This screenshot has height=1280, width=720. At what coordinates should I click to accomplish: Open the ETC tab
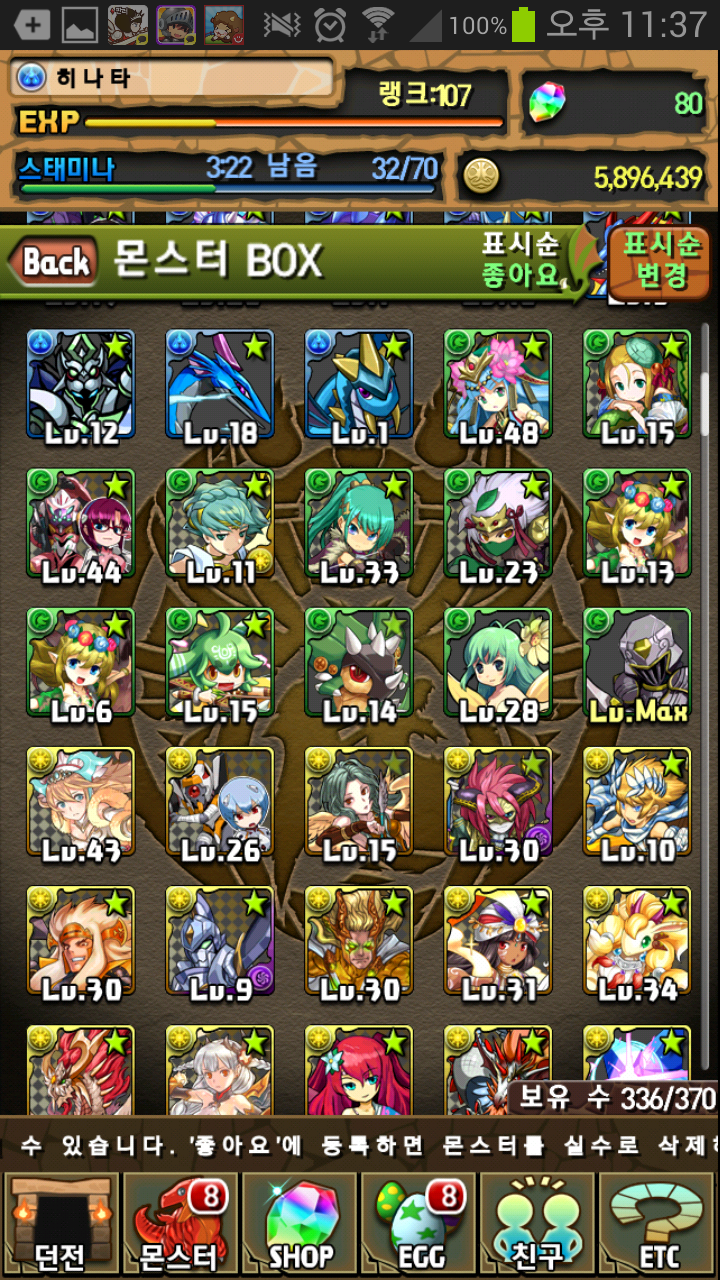coord(658,1225)
